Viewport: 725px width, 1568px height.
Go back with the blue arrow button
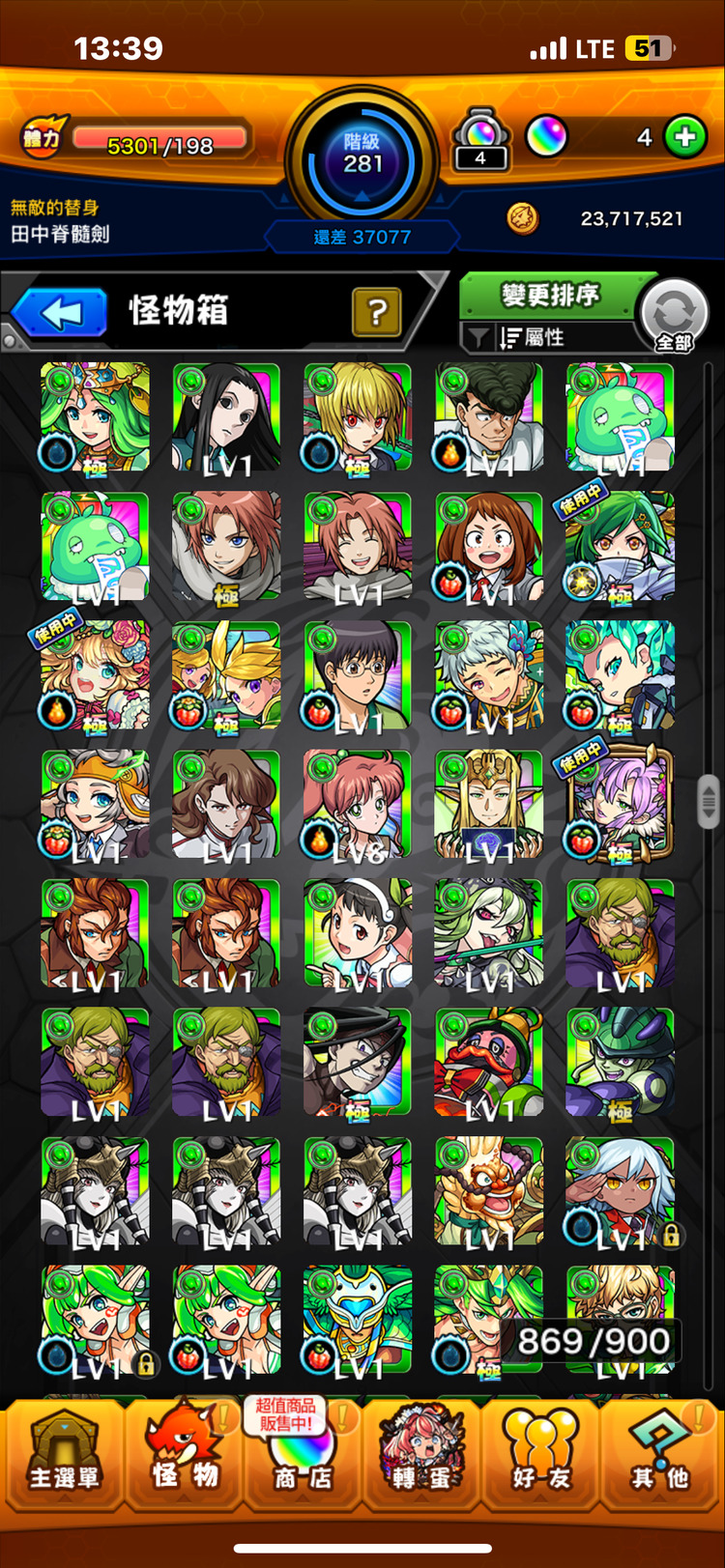click(x=60, y=313)
